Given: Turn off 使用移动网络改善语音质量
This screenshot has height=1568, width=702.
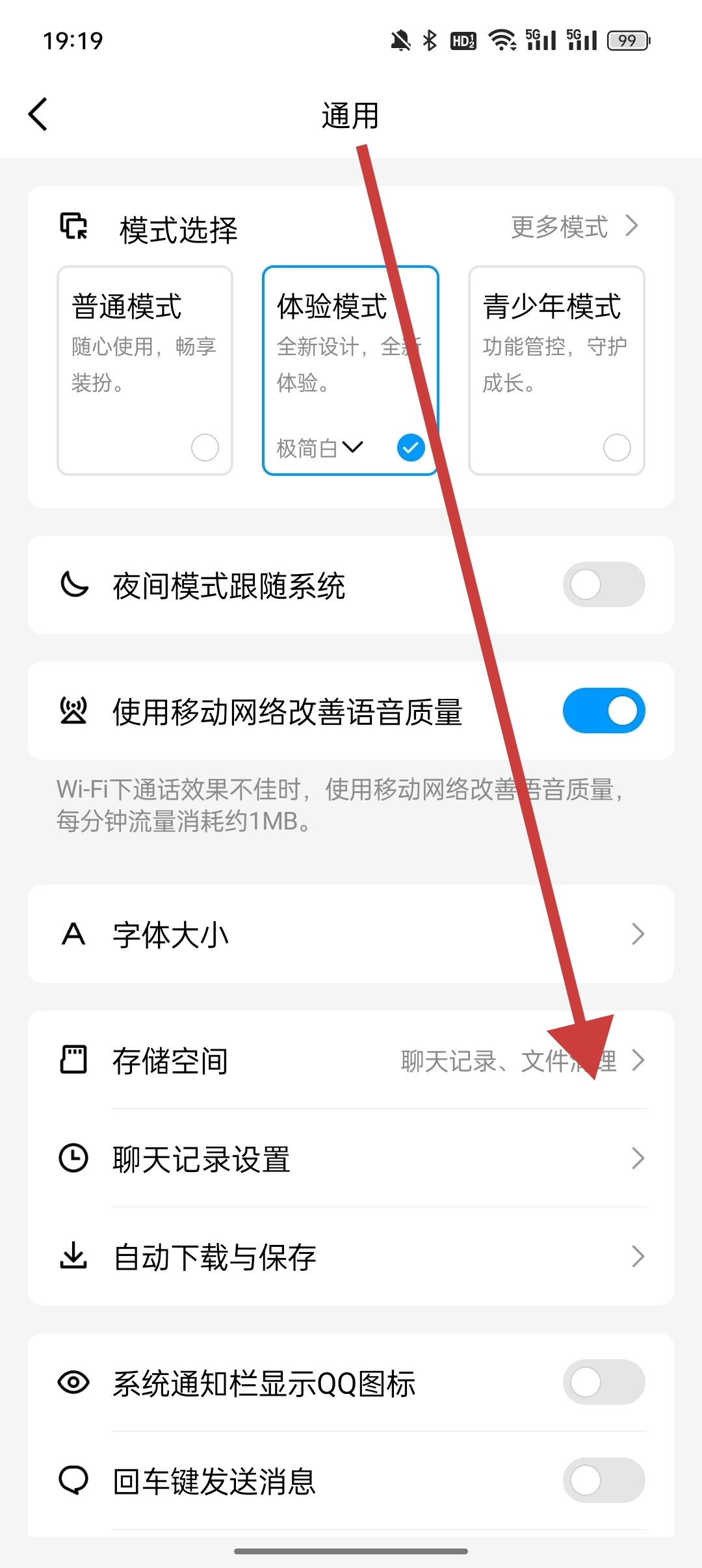Looking at the screenshot, I should [603, 711].
